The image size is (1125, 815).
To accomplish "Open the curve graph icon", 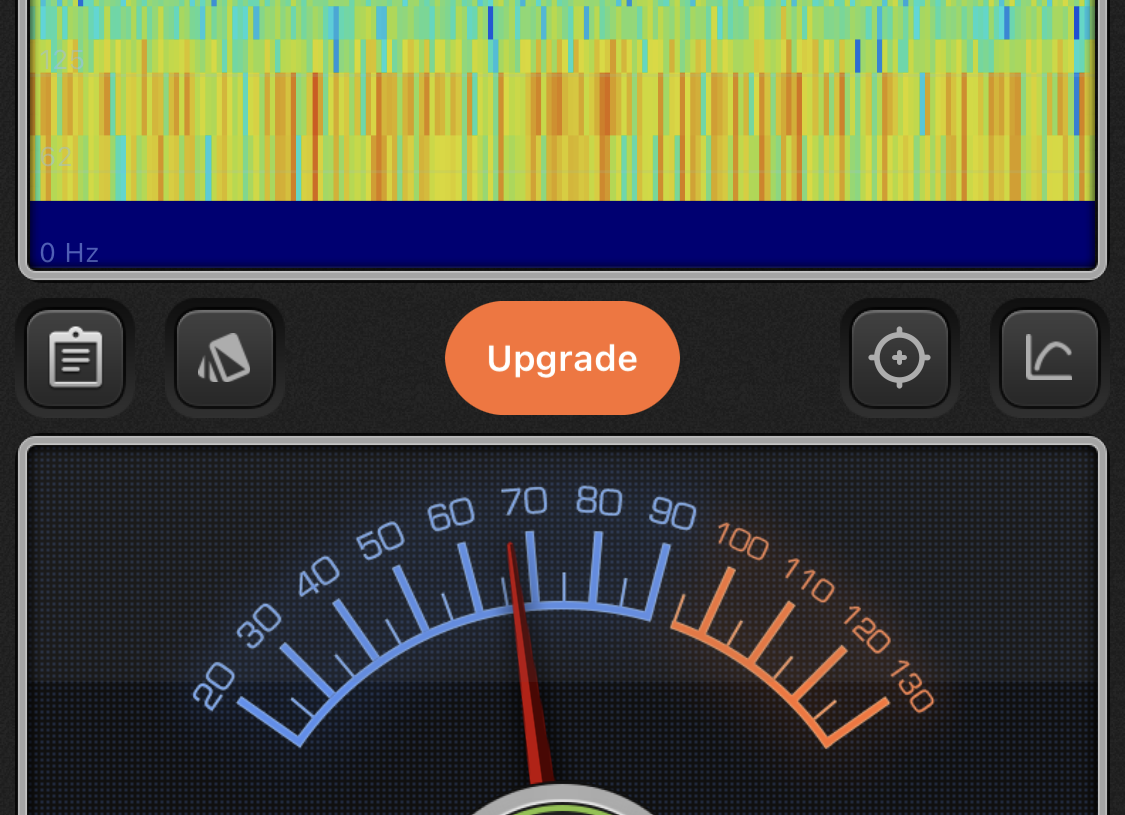I will [x=1049, y=358].
